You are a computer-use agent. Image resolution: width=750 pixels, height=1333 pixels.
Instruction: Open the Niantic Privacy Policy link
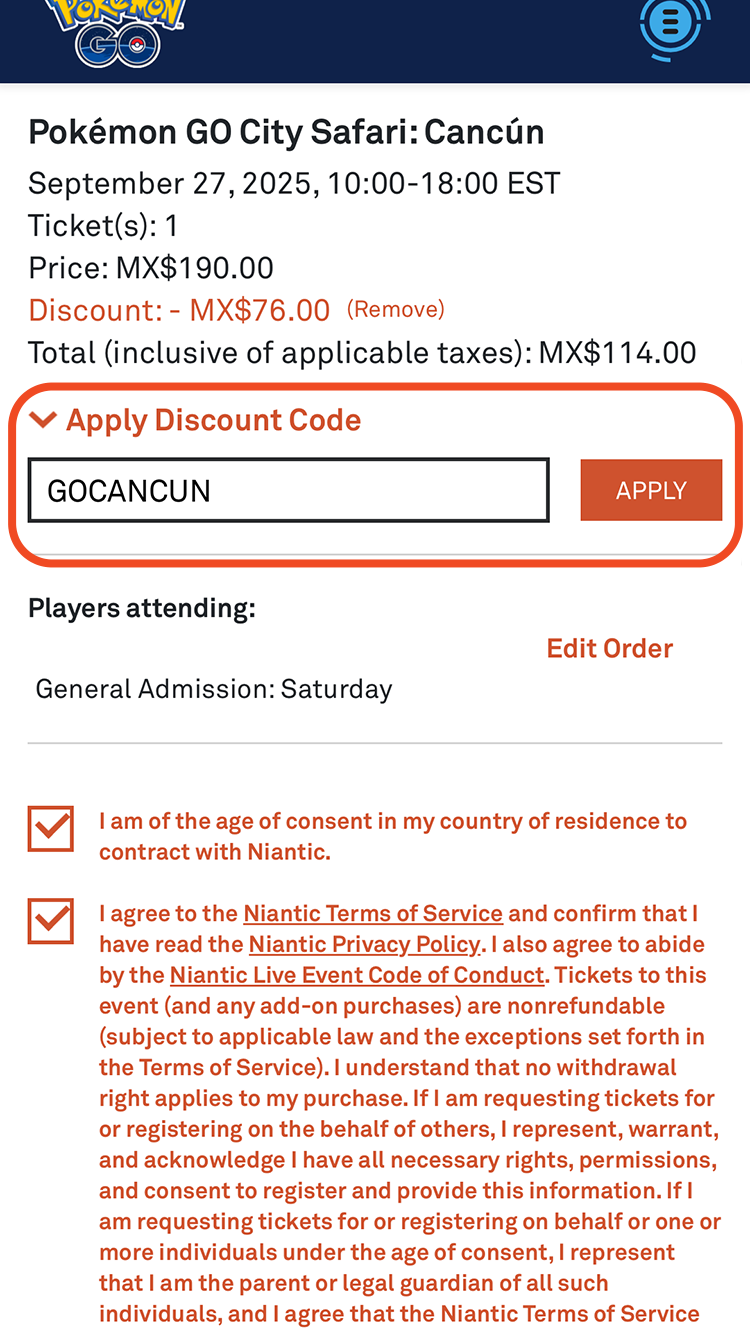pos(365,944)
